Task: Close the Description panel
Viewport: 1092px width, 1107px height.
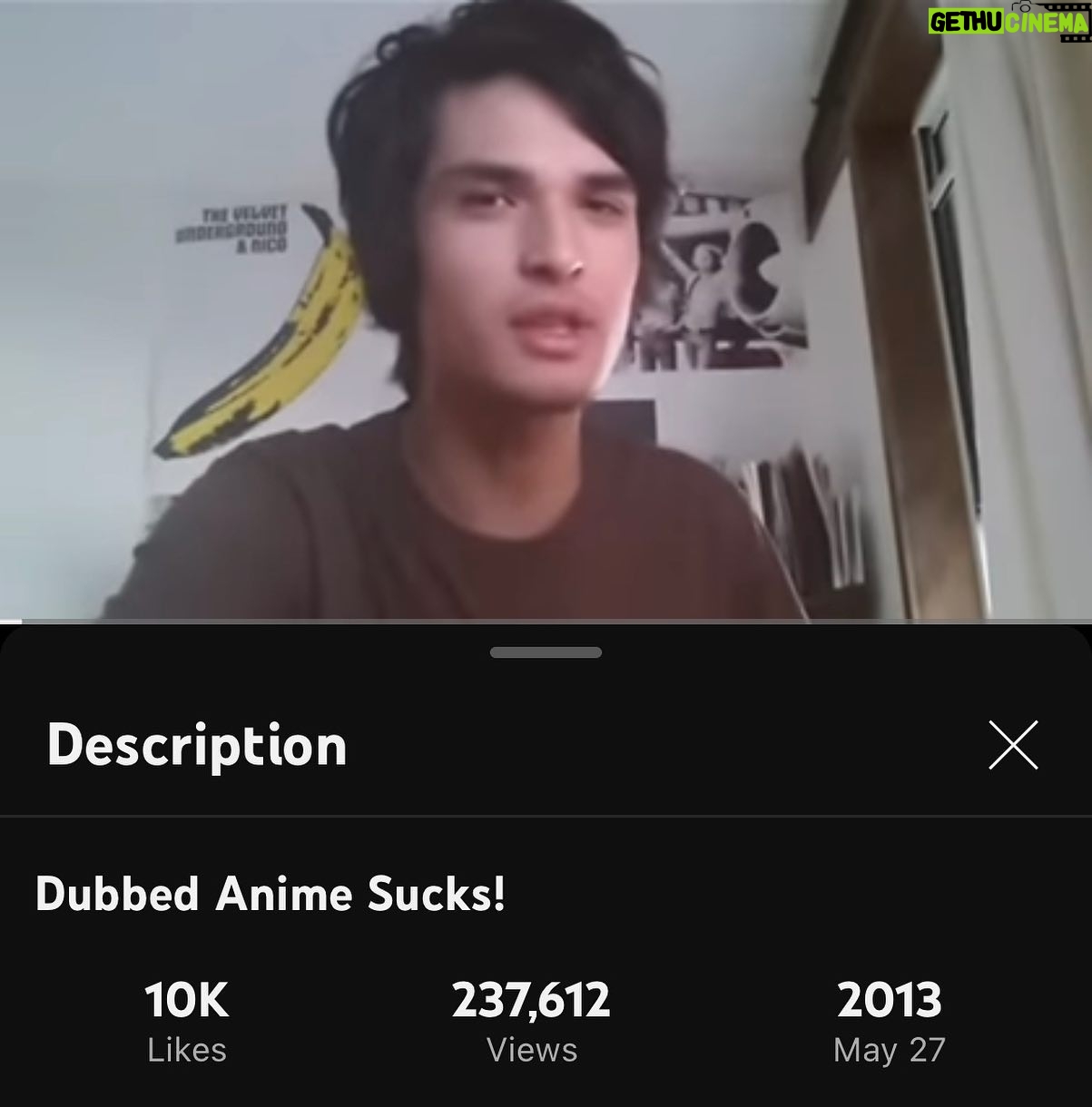Action: point(1012,746)
